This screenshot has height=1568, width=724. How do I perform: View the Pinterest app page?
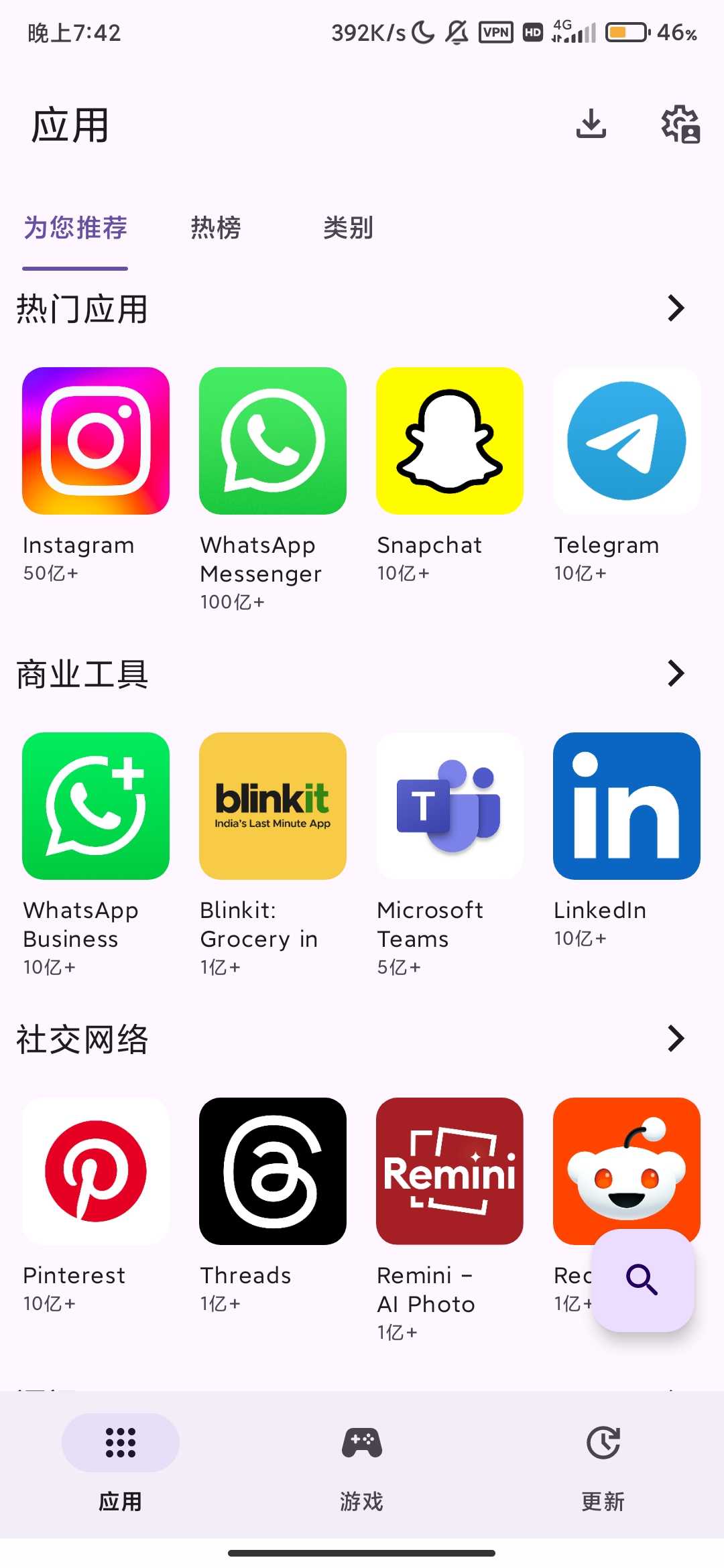(x=96, y=1171)
